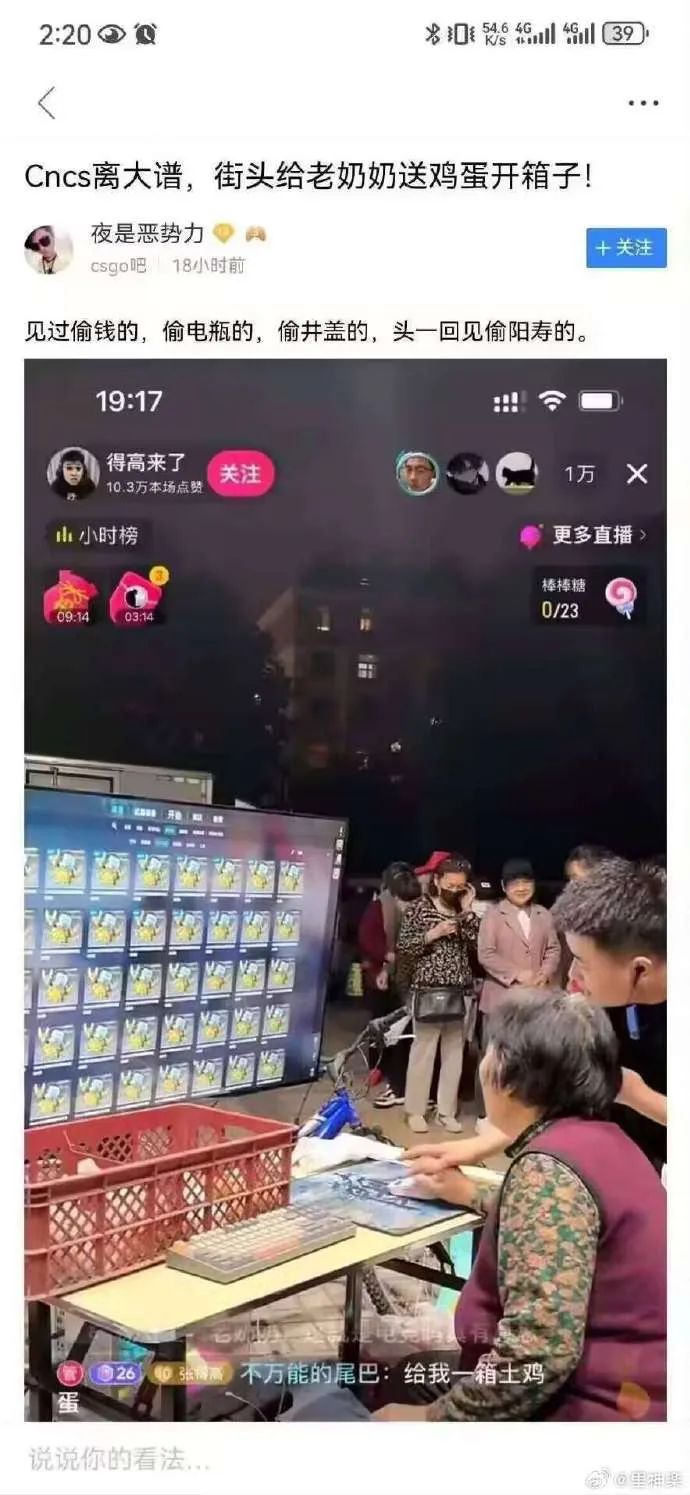This screenshot has width=690, height=1495.
Task: Open the profile avatar of 夜是恶势力
Action: click(48, 249)
